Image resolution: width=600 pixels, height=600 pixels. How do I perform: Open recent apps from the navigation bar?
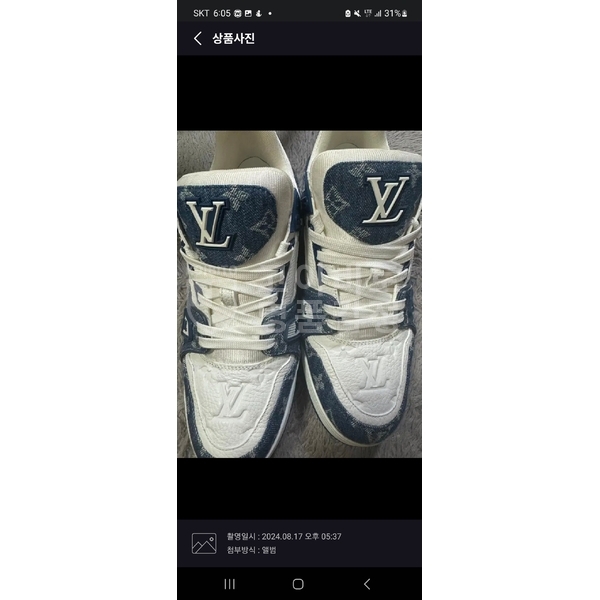[230, 584]
